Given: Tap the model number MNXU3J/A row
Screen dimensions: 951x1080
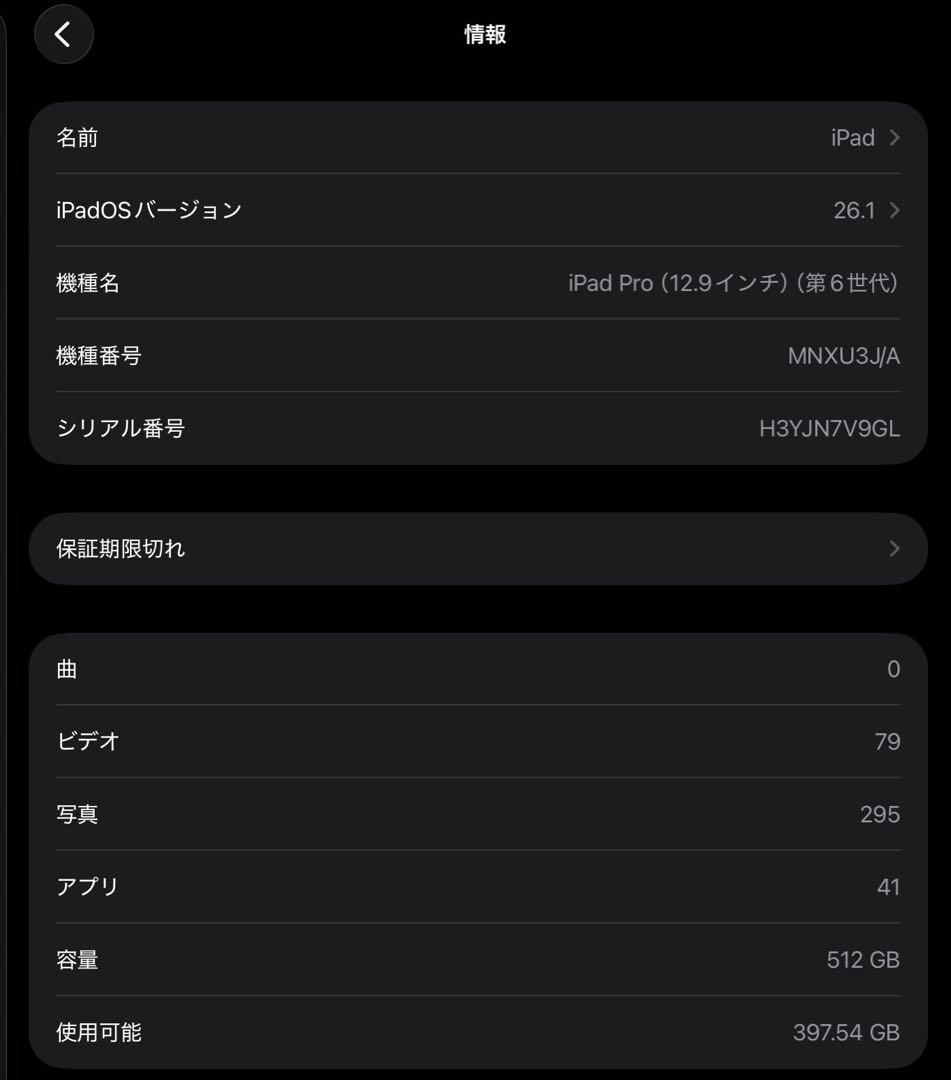Looking at the screenshot, I should 475,356.
